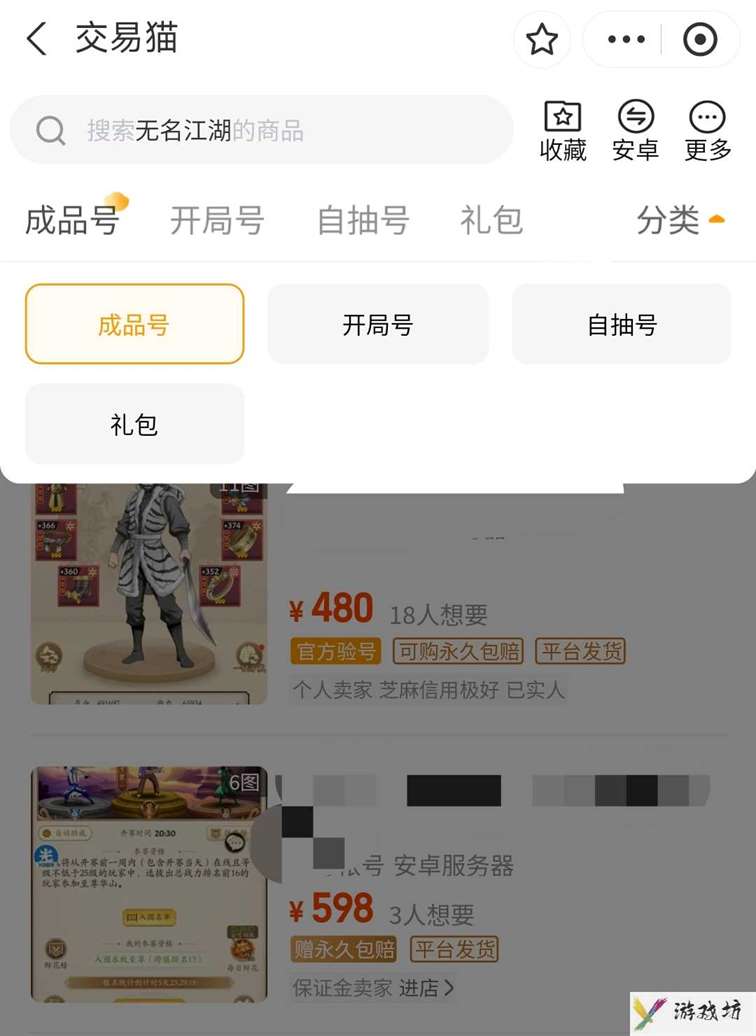Select the 成品号 category chip
The width and height of the screenshot is (756, 1036).
(x=134, y=324)
